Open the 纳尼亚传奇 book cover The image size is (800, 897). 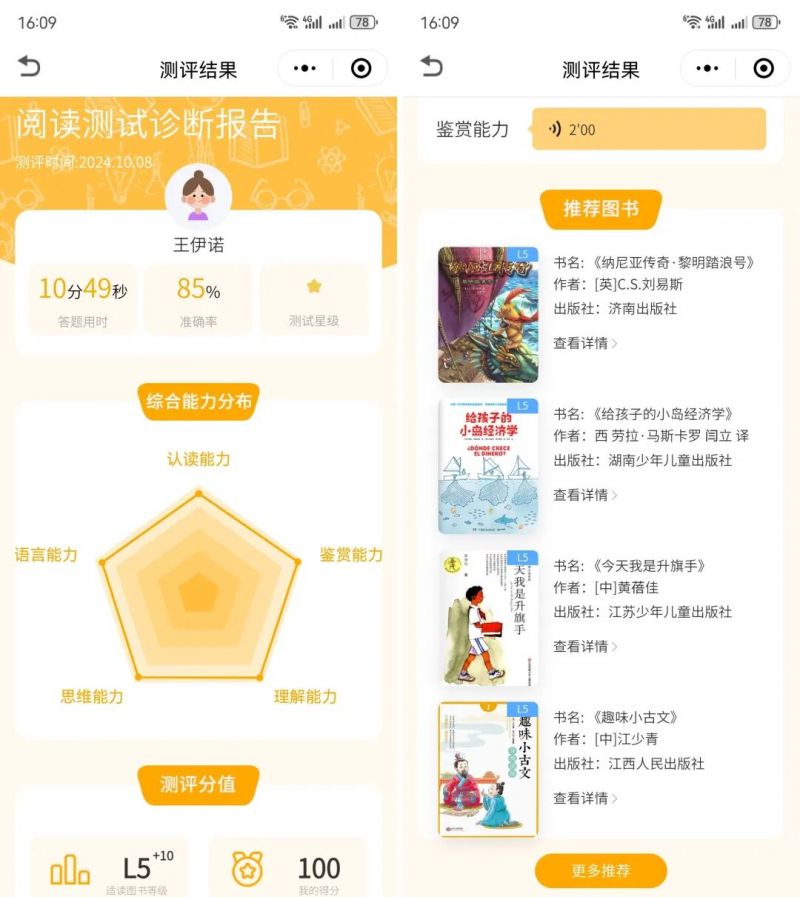click(488, 315)
